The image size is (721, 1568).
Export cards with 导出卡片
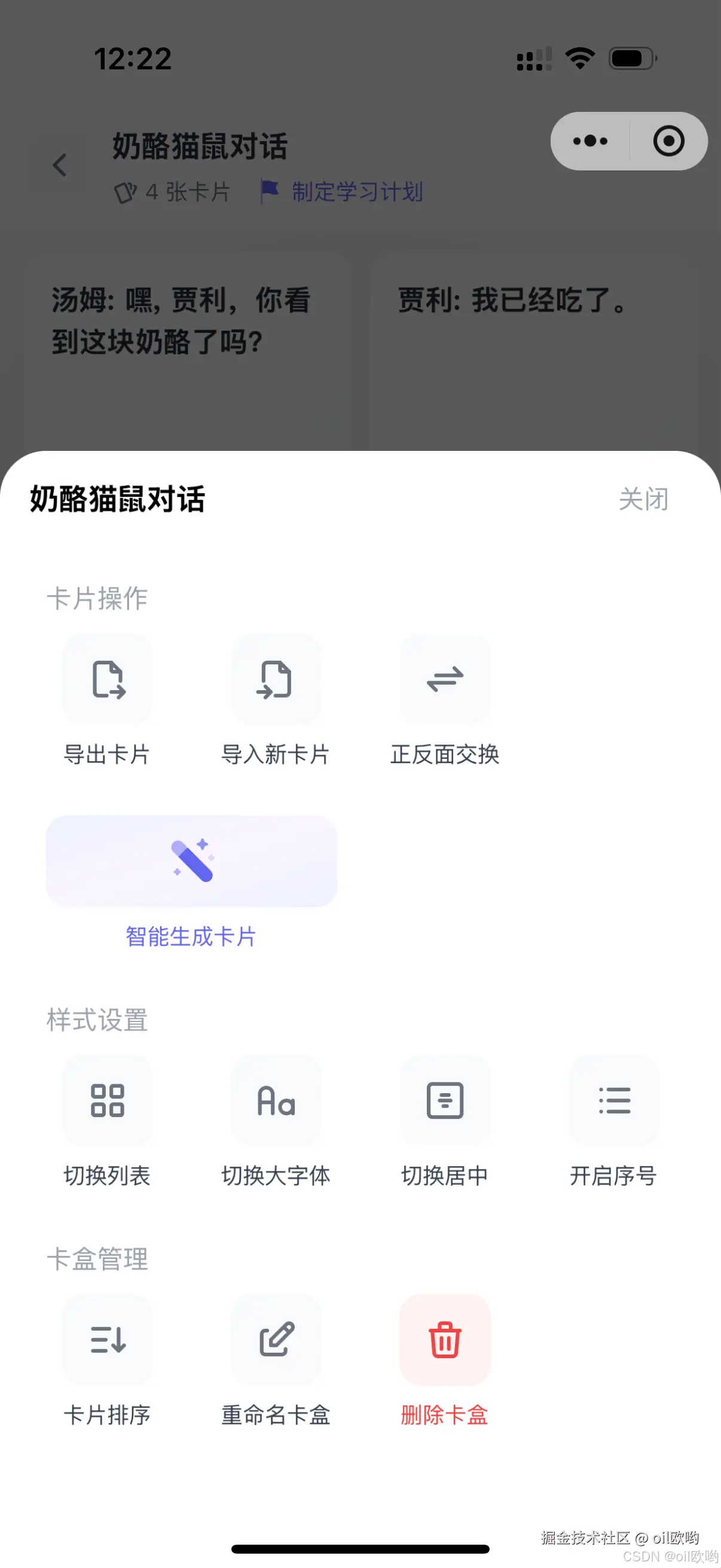(x=108, y=679)
